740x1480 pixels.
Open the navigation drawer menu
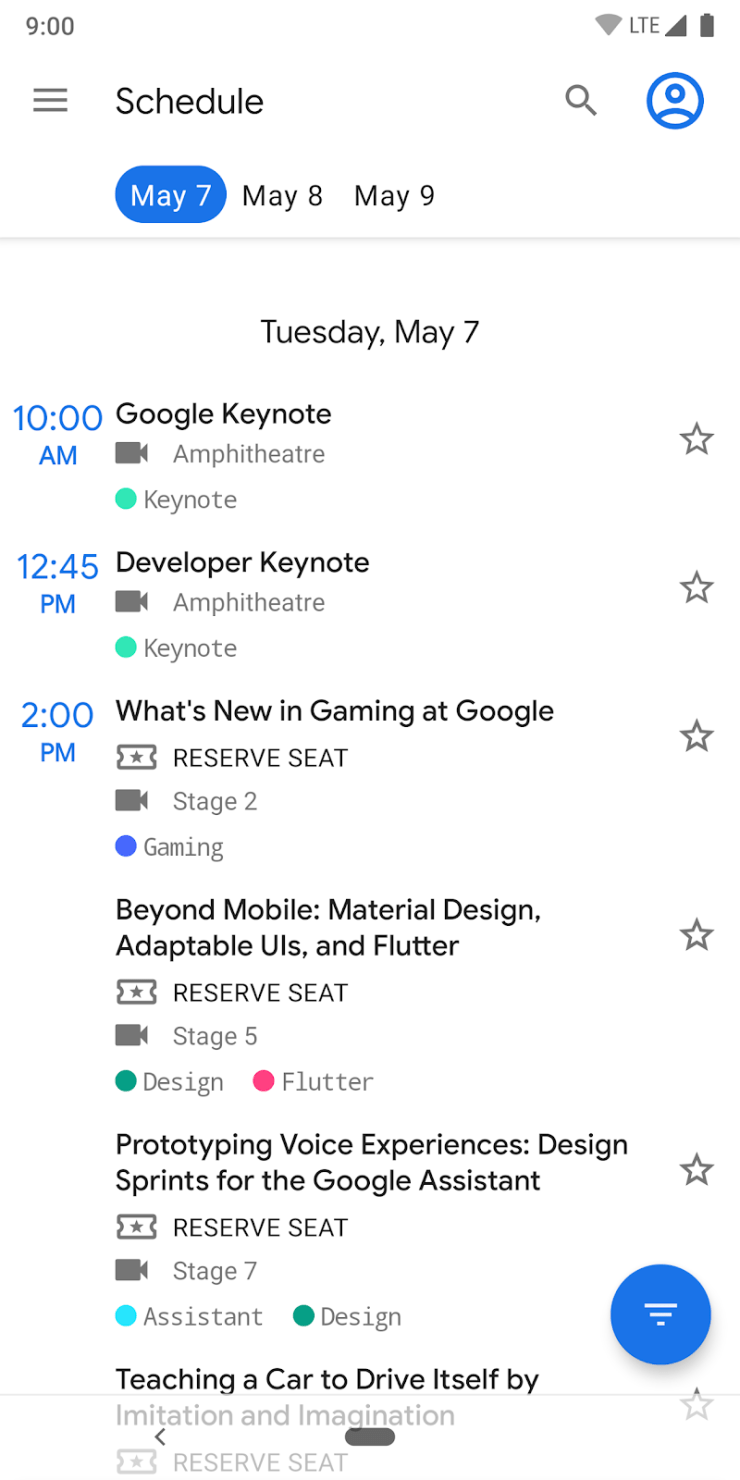pos(50,101)
